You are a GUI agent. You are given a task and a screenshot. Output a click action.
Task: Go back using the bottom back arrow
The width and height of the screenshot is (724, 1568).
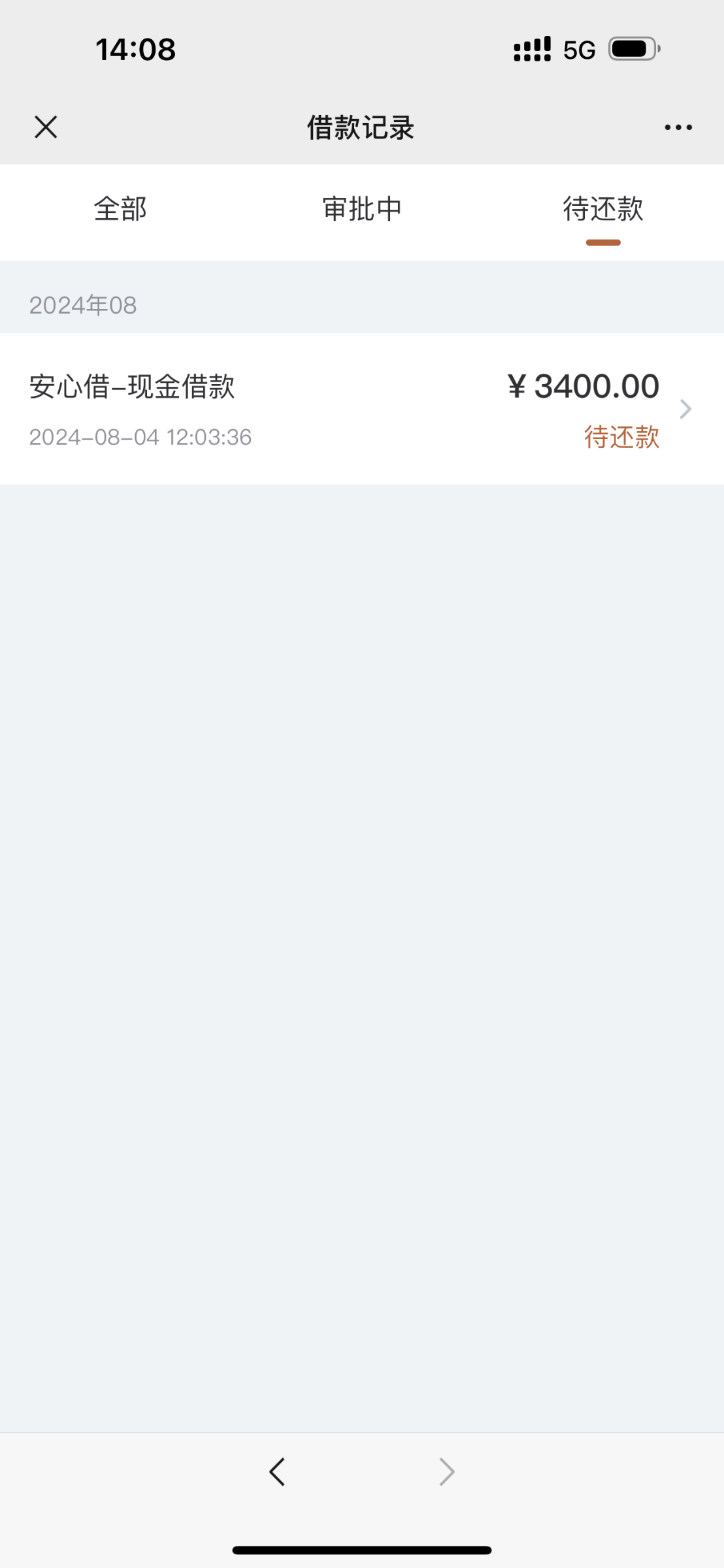(x=277, y=1472)
